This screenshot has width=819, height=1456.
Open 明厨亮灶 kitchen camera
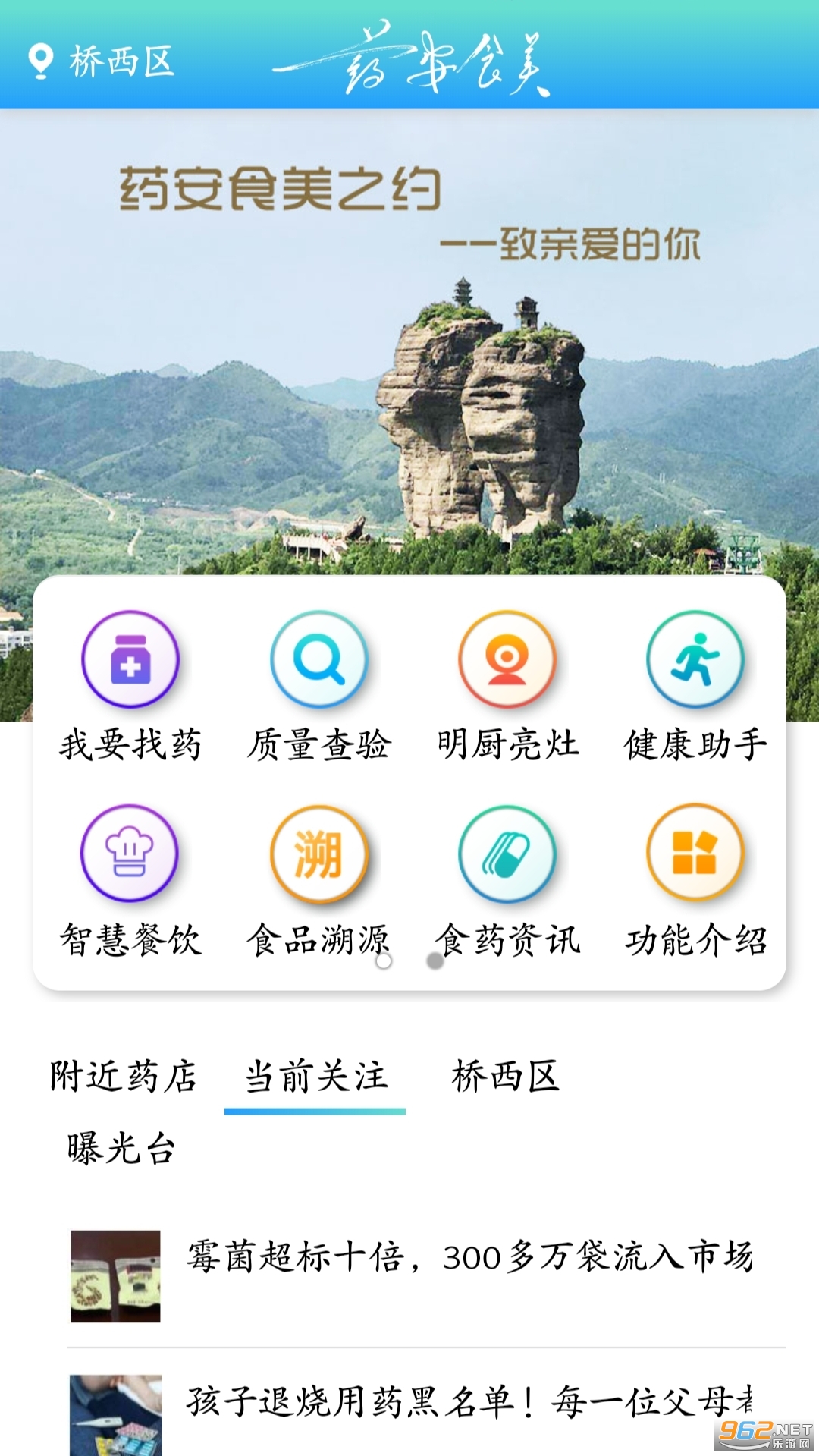[507, 687]
